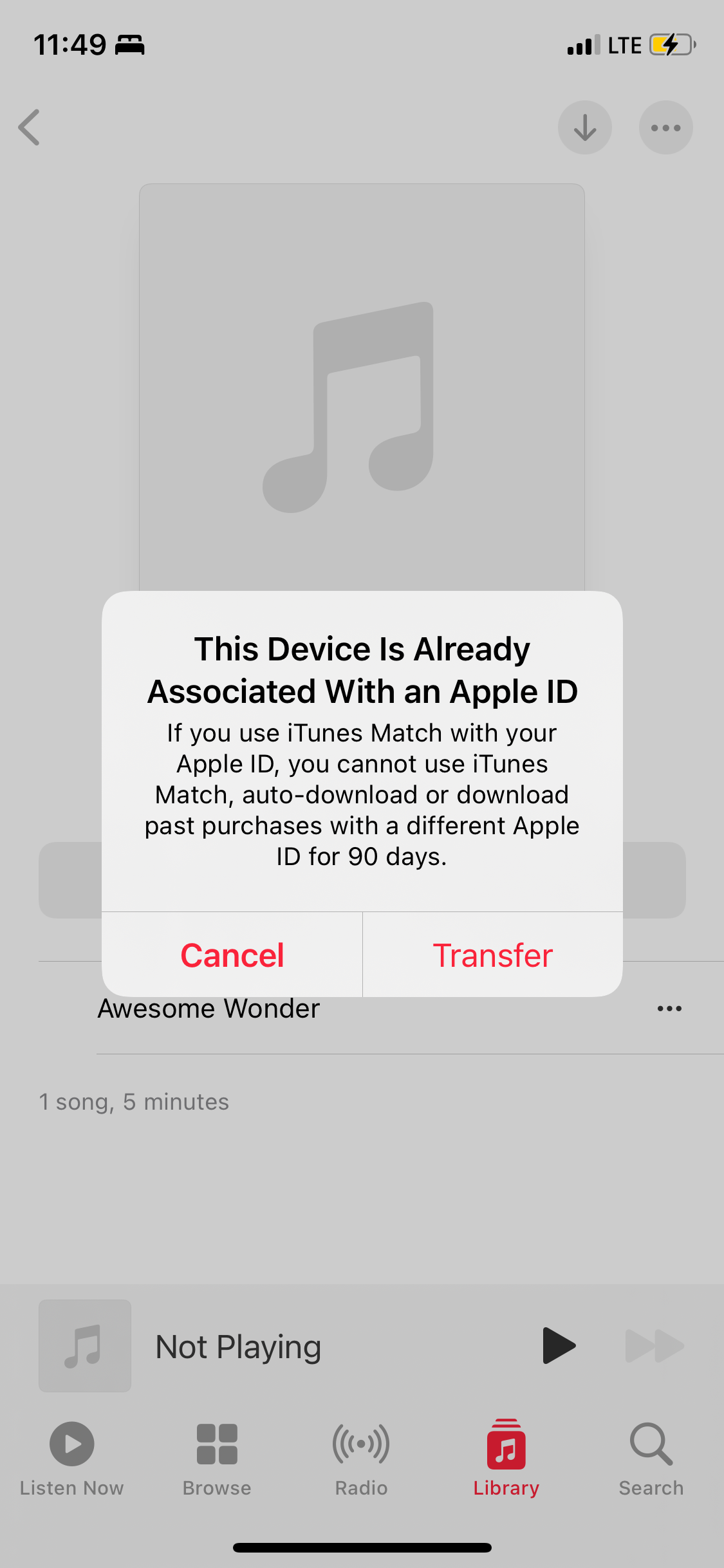Tap Transfer to associate this device

tap(493, 955)
